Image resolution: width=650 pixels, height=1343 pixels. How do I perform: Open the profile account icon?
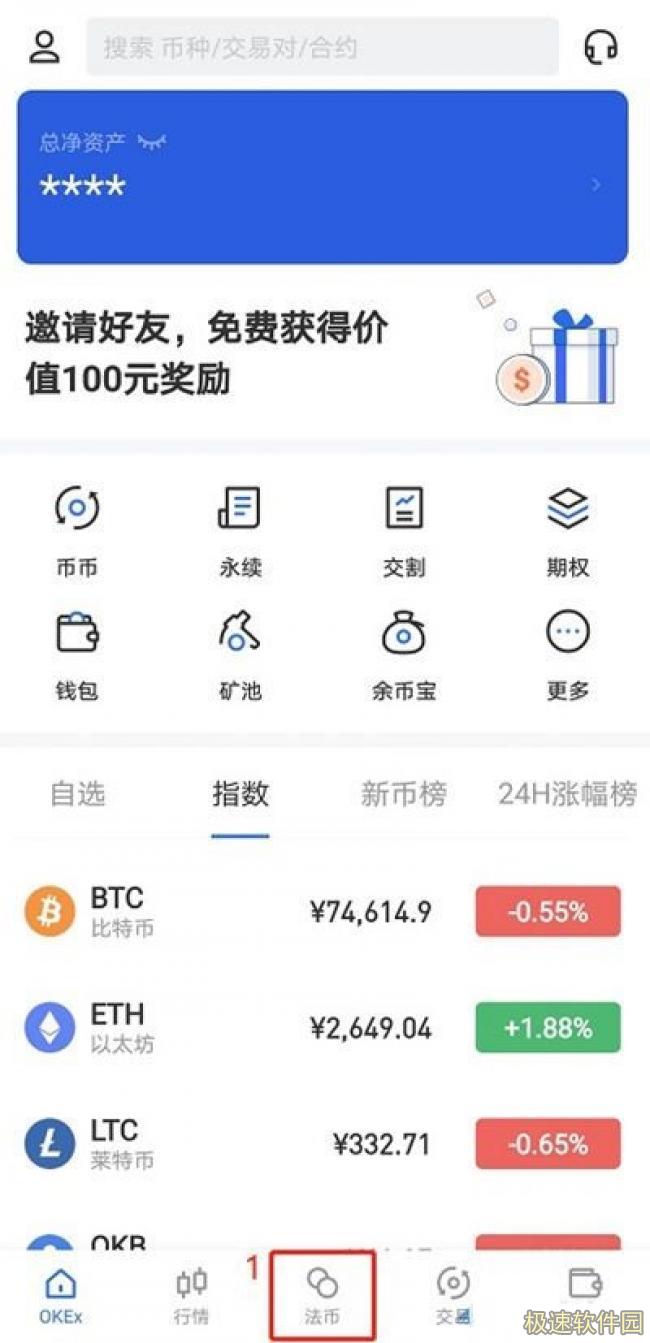click(45, 47)
